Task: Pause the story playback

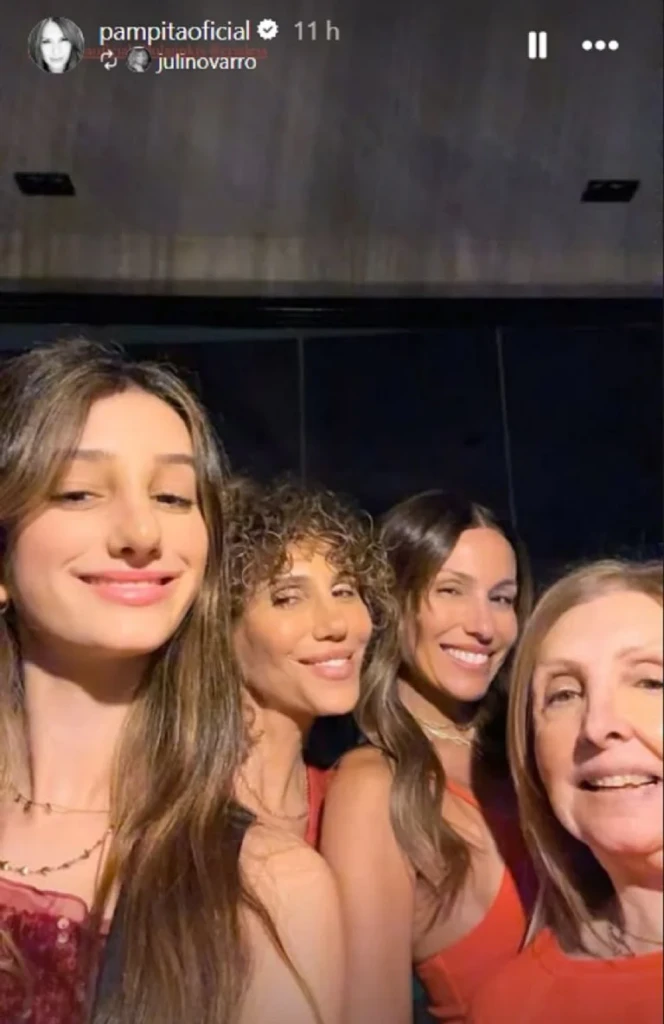Action: click(537, 45)
